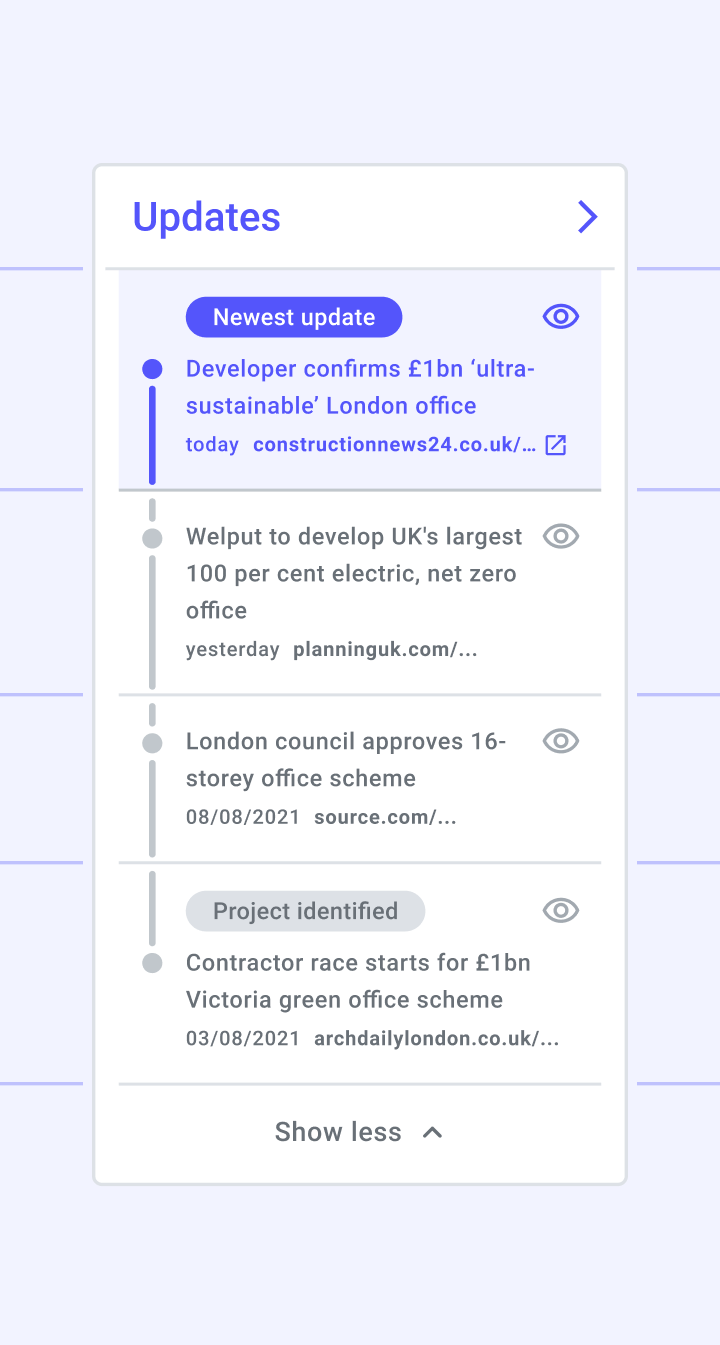The image size is (720, 1345).
Task: Toggle eye icon for Welput update
Action: (x=561, y=537)
